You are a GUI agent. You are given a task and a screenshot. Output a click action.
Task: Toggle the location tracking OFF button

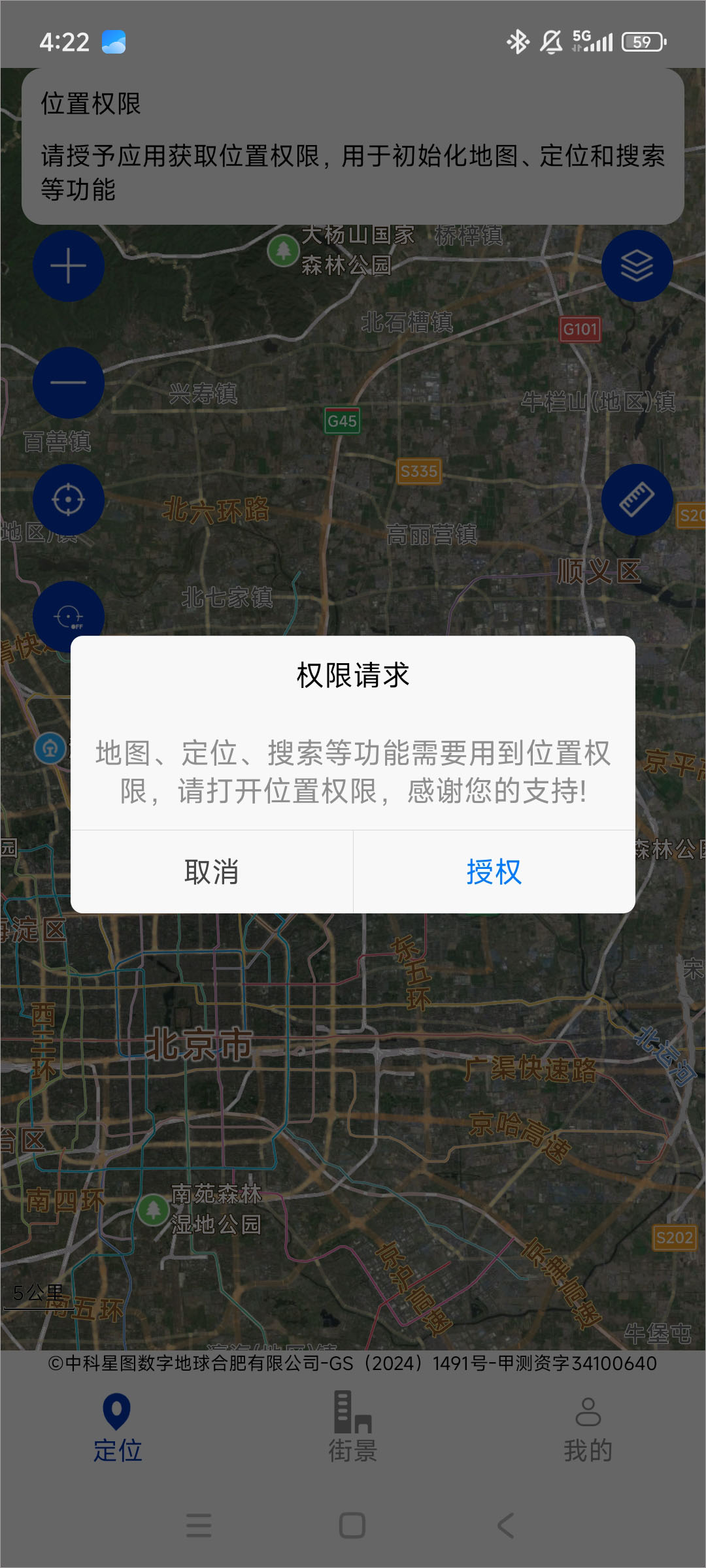[69, 615]
